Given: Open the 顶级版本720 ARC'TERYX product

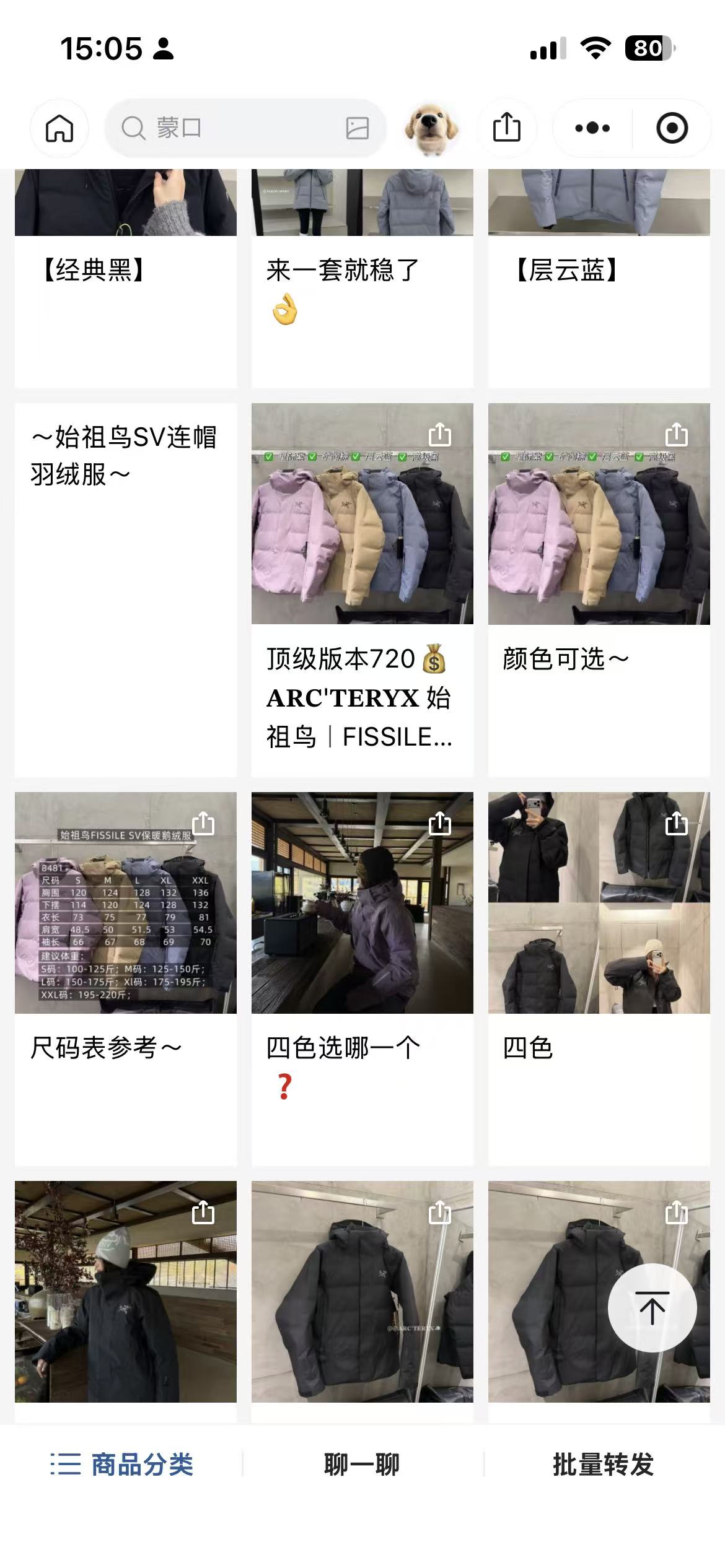Looking at the screenshot, I should pyautogui.click(x=362, y=697).
